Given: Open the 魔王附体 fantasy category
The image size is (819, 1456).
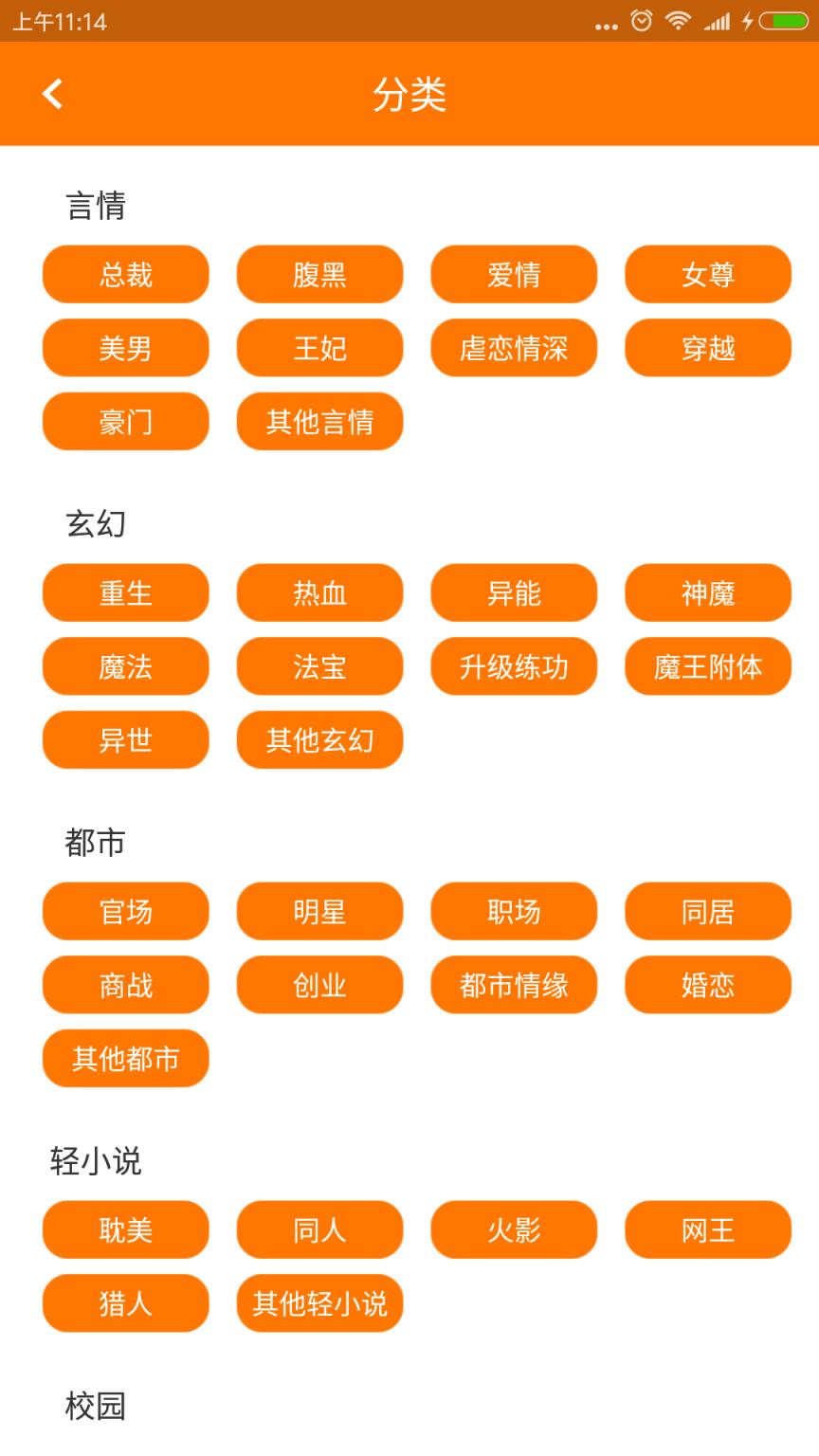Looking at the screenshot, I should [707, 666].
